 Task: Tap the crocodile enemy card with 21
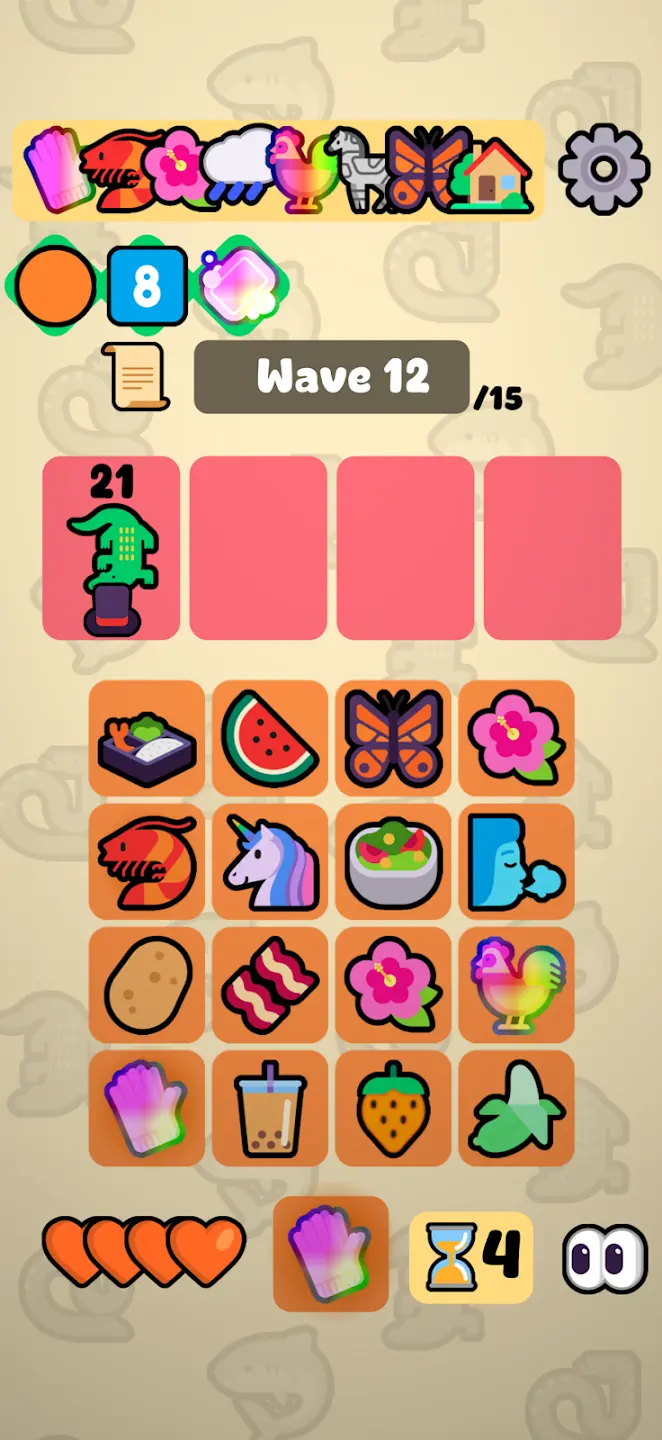111,548
